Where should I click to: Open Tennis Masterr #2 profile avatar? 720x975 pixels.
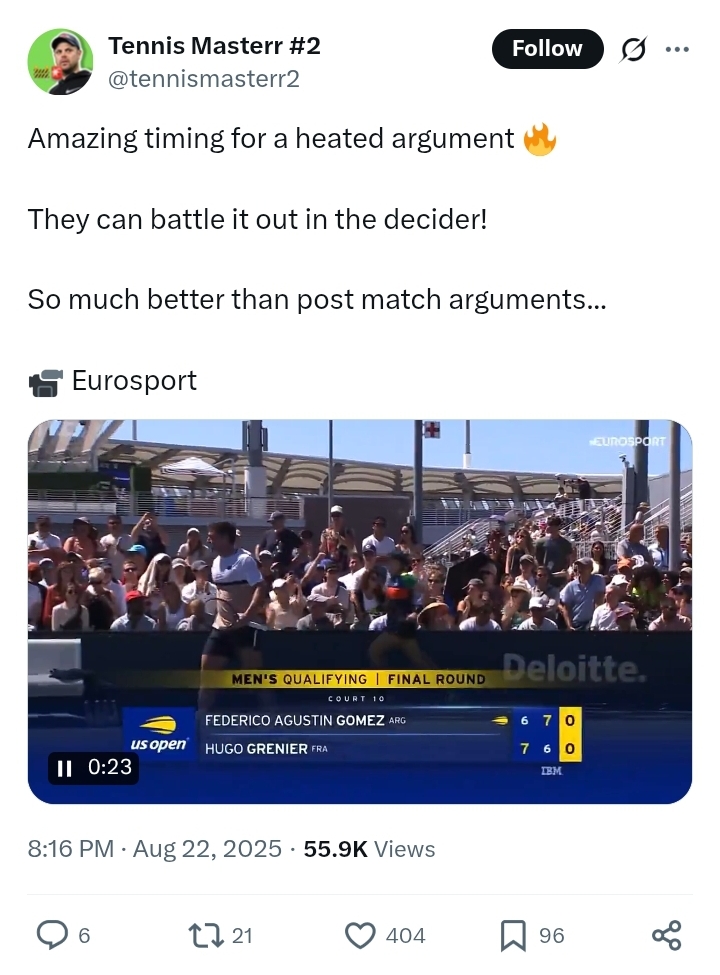click(60, 62)
